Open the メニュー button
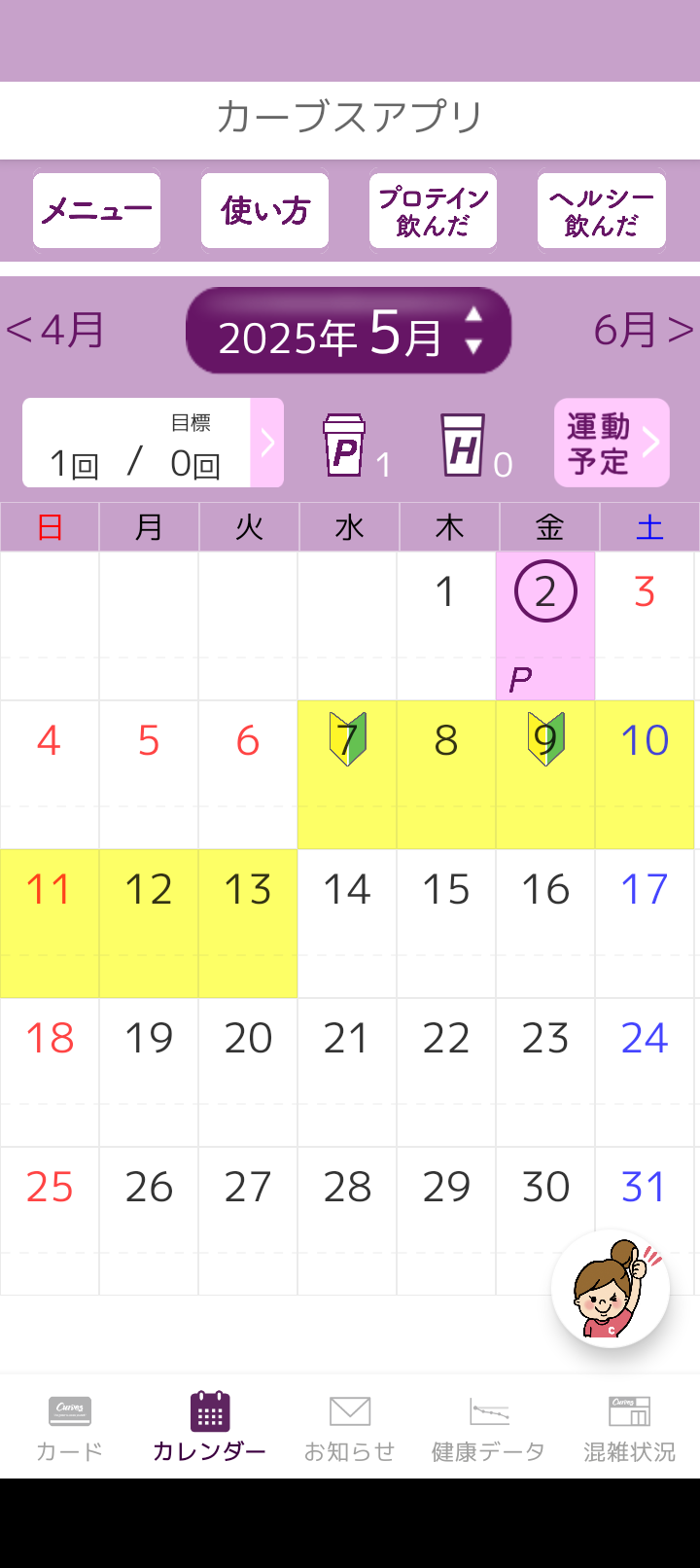 click(96, 210)
